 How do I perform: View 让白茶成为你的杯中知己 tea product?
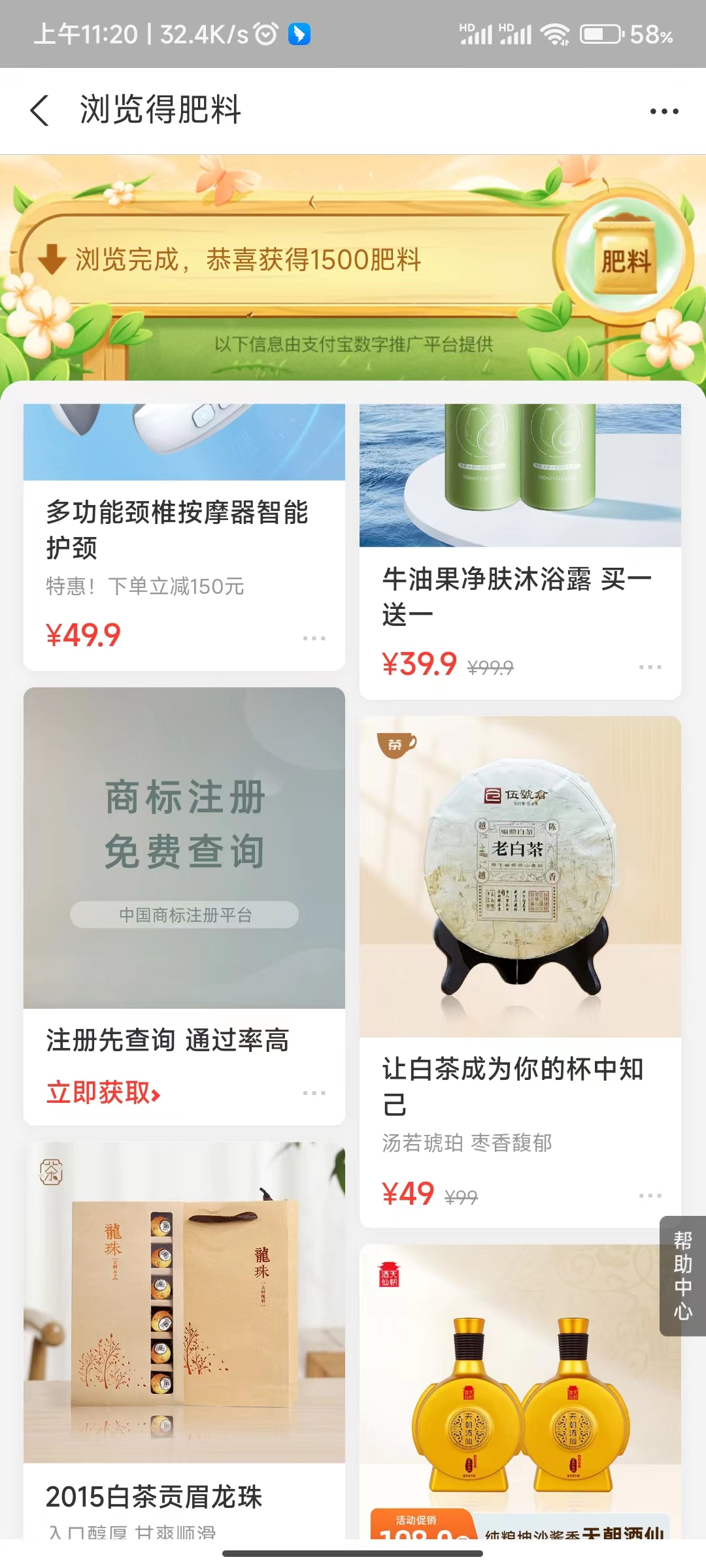[514, 1086]
